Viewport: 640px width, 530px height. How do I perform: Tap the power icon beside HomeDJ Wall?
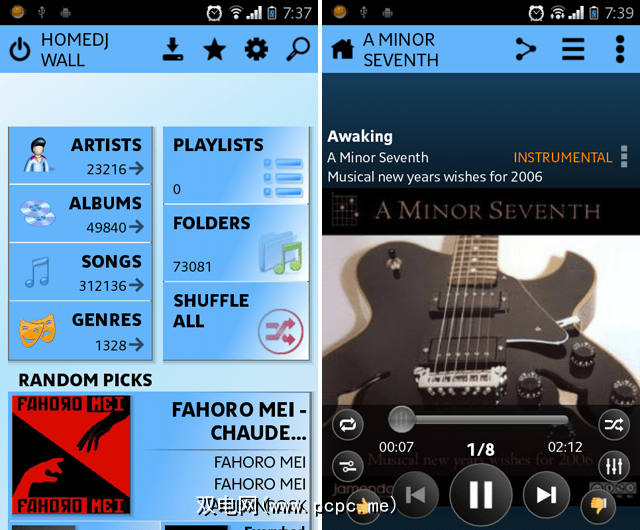(x=19, y=50)
